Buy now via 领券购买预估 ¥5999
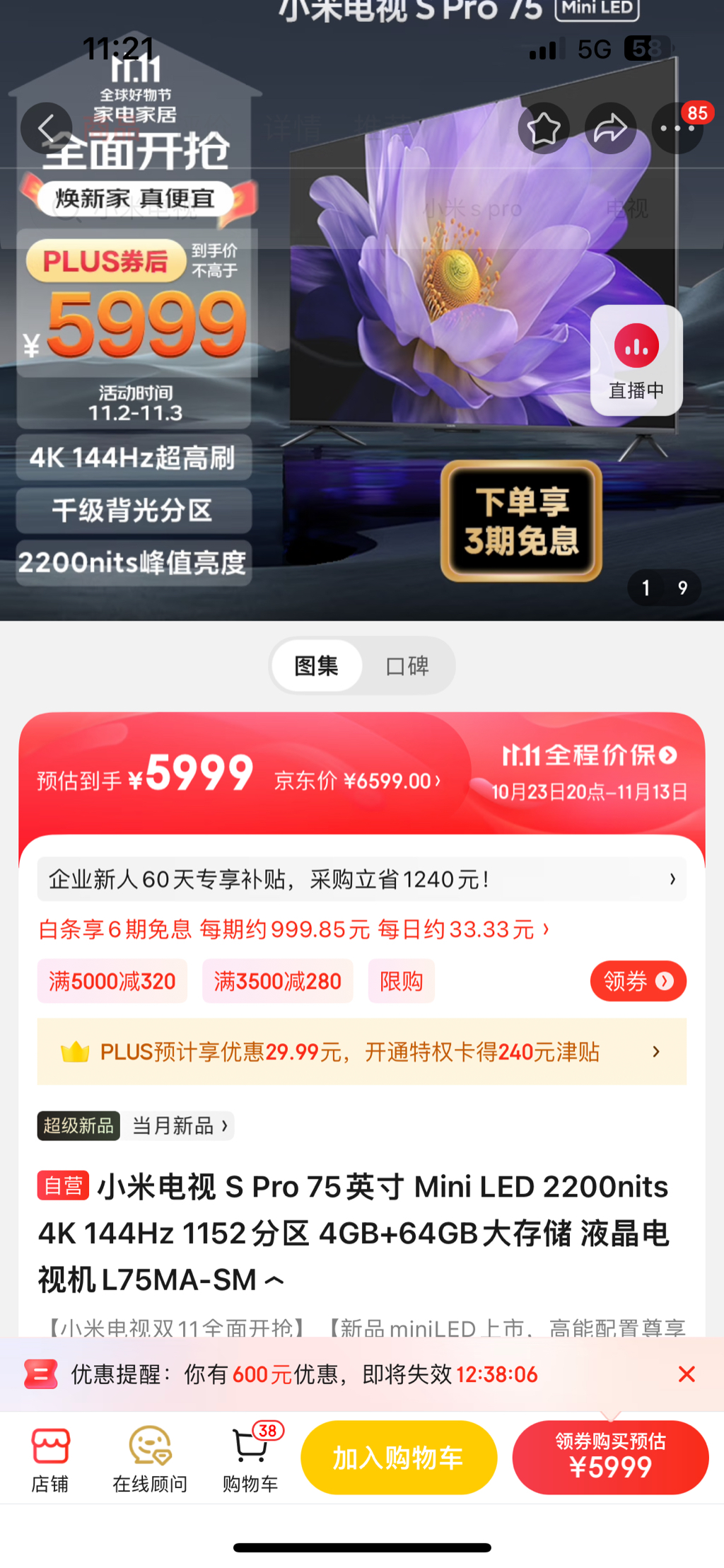The height and width of the screenshot is (1568, 724). tap(610, 1458)
